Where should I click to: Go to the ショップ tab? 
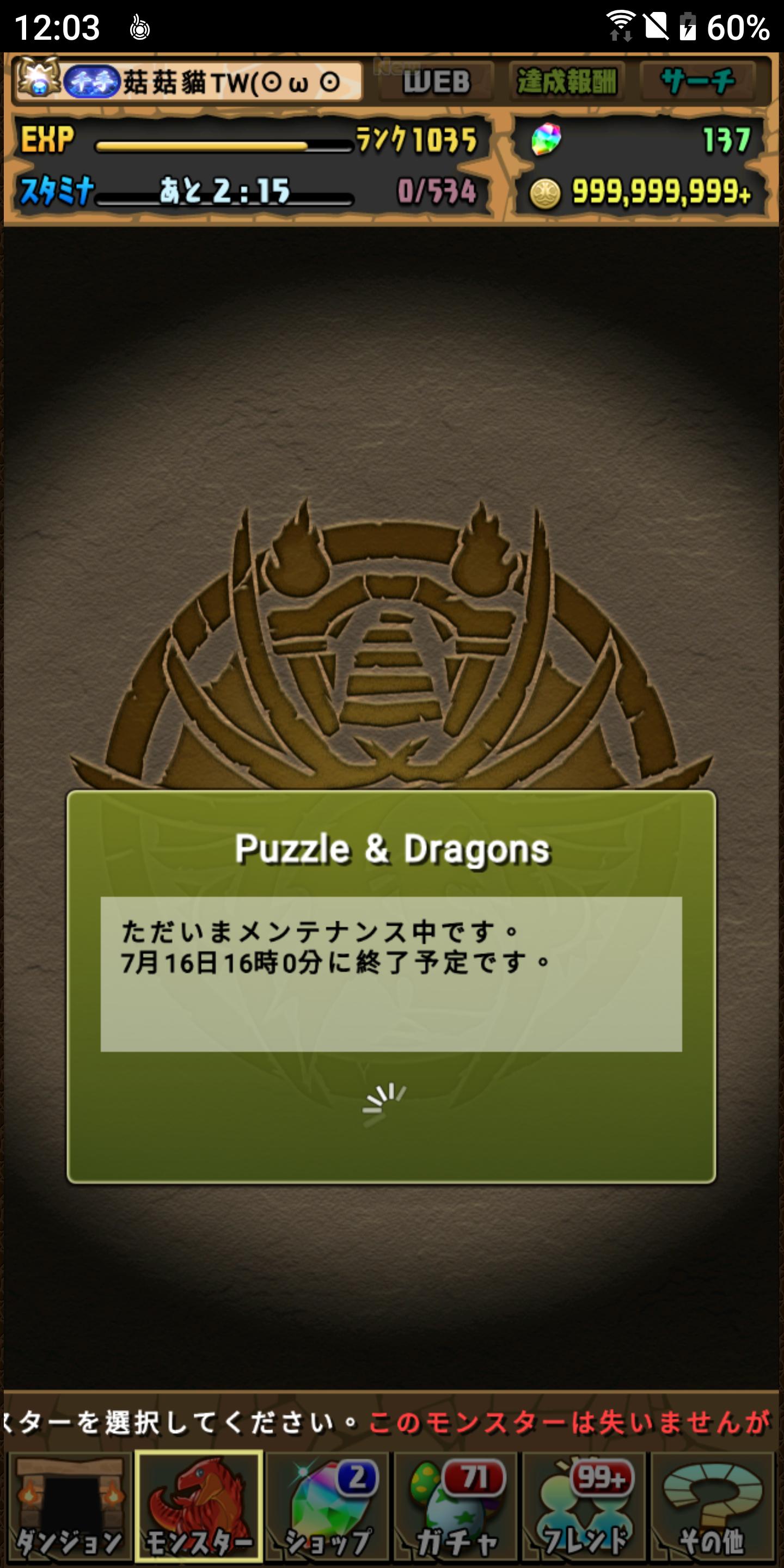328,1506
